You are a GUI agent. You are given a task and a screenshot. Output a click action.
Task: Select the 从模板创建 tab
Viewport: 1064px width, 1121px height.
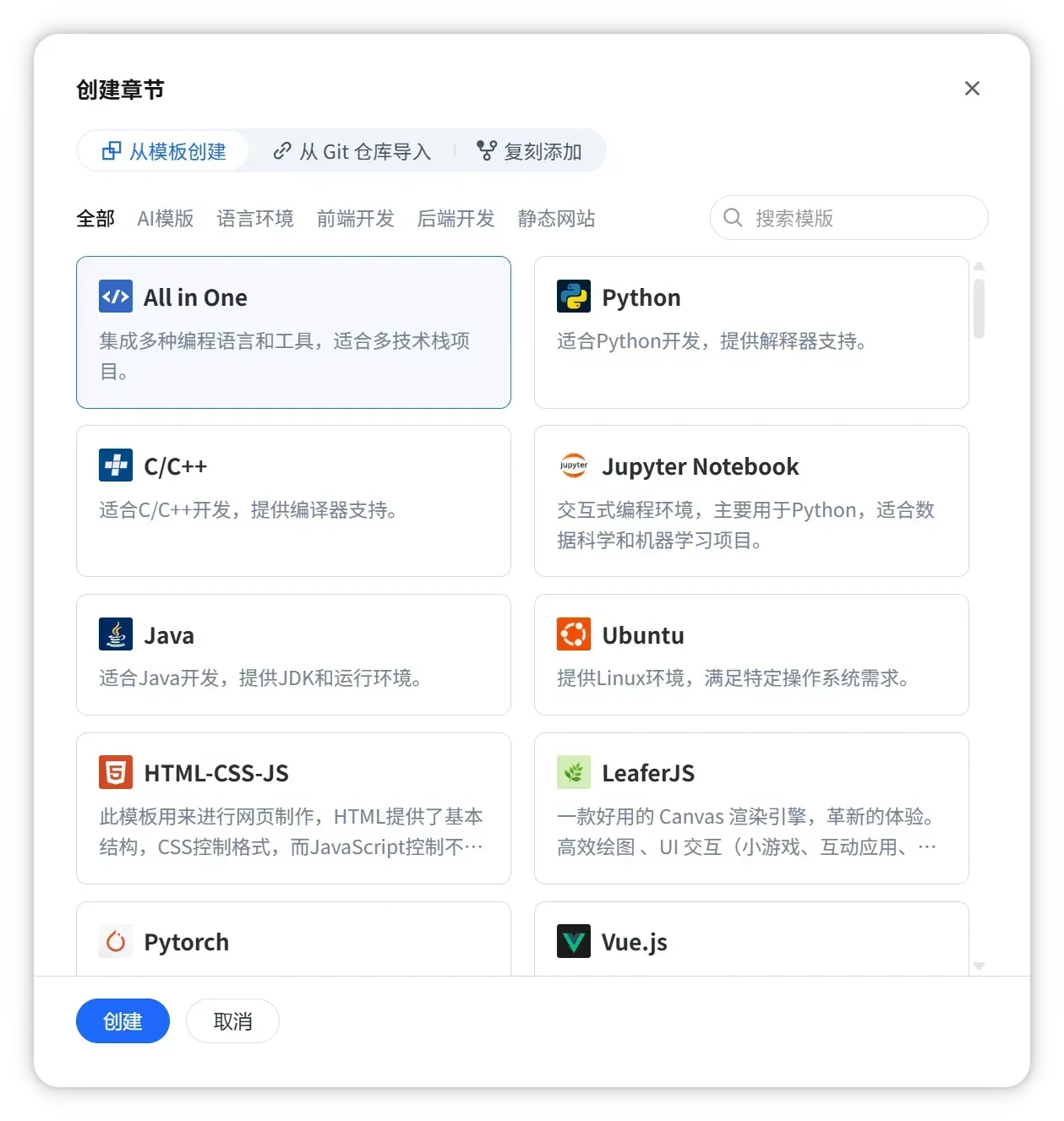pos(164,151)
